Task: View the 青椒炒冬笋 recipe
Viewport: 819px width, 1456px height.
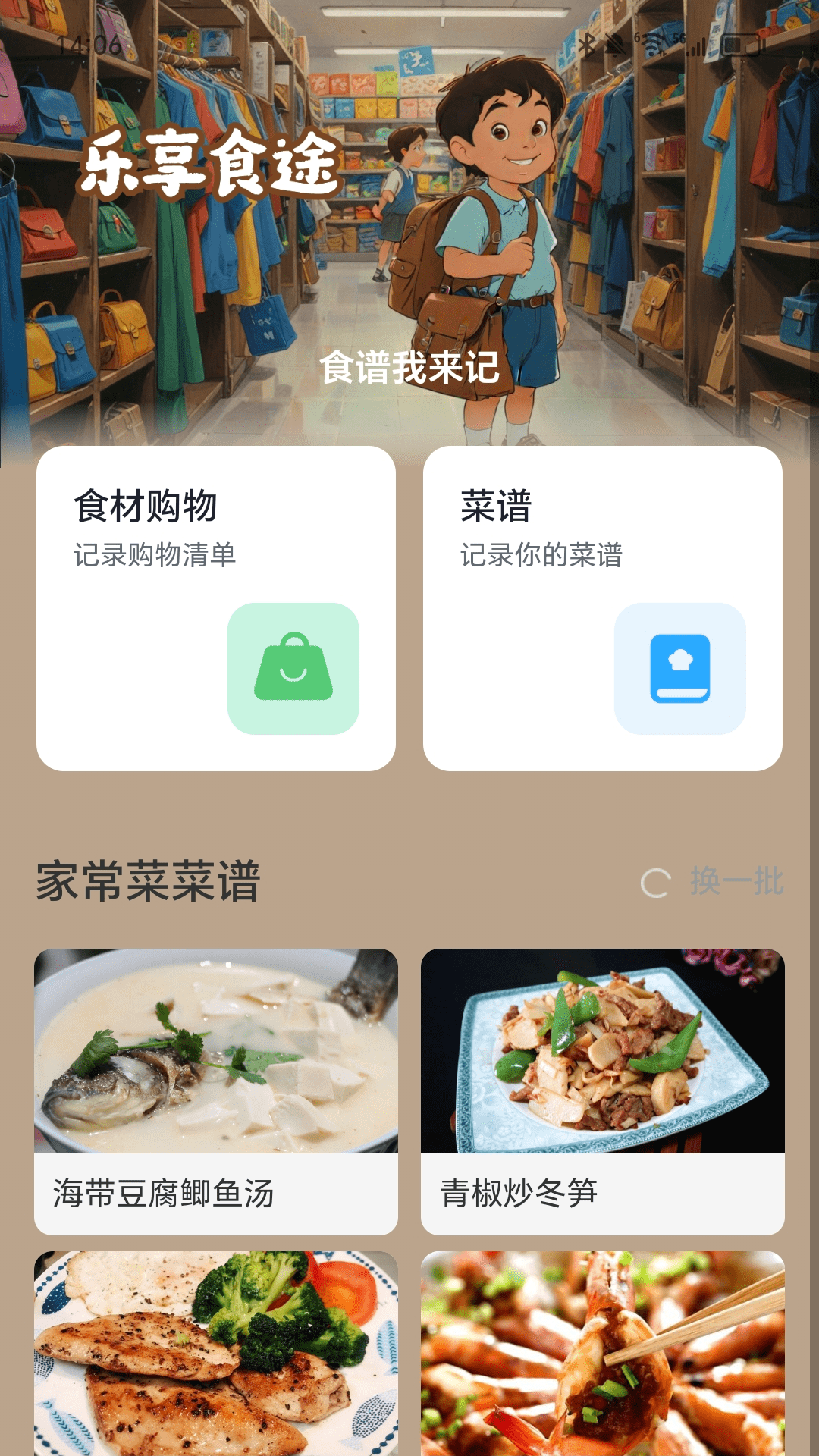Action: click(x=603, y=1090)
